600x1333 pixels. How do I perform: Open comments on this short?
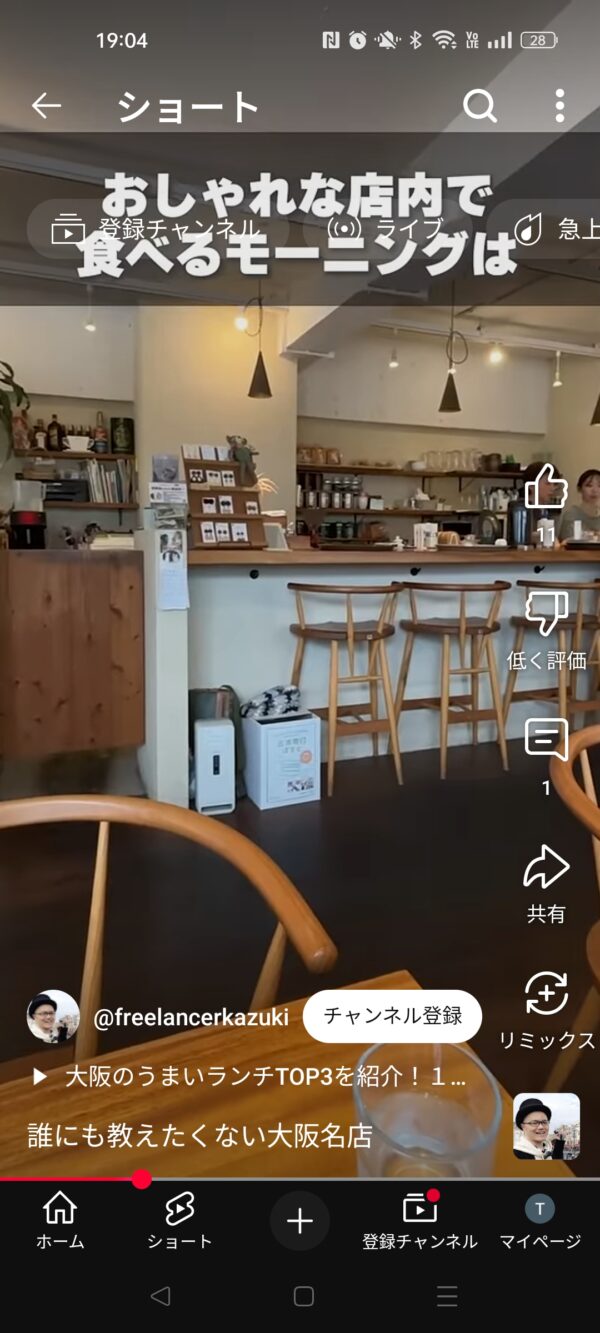coord(546,741)
